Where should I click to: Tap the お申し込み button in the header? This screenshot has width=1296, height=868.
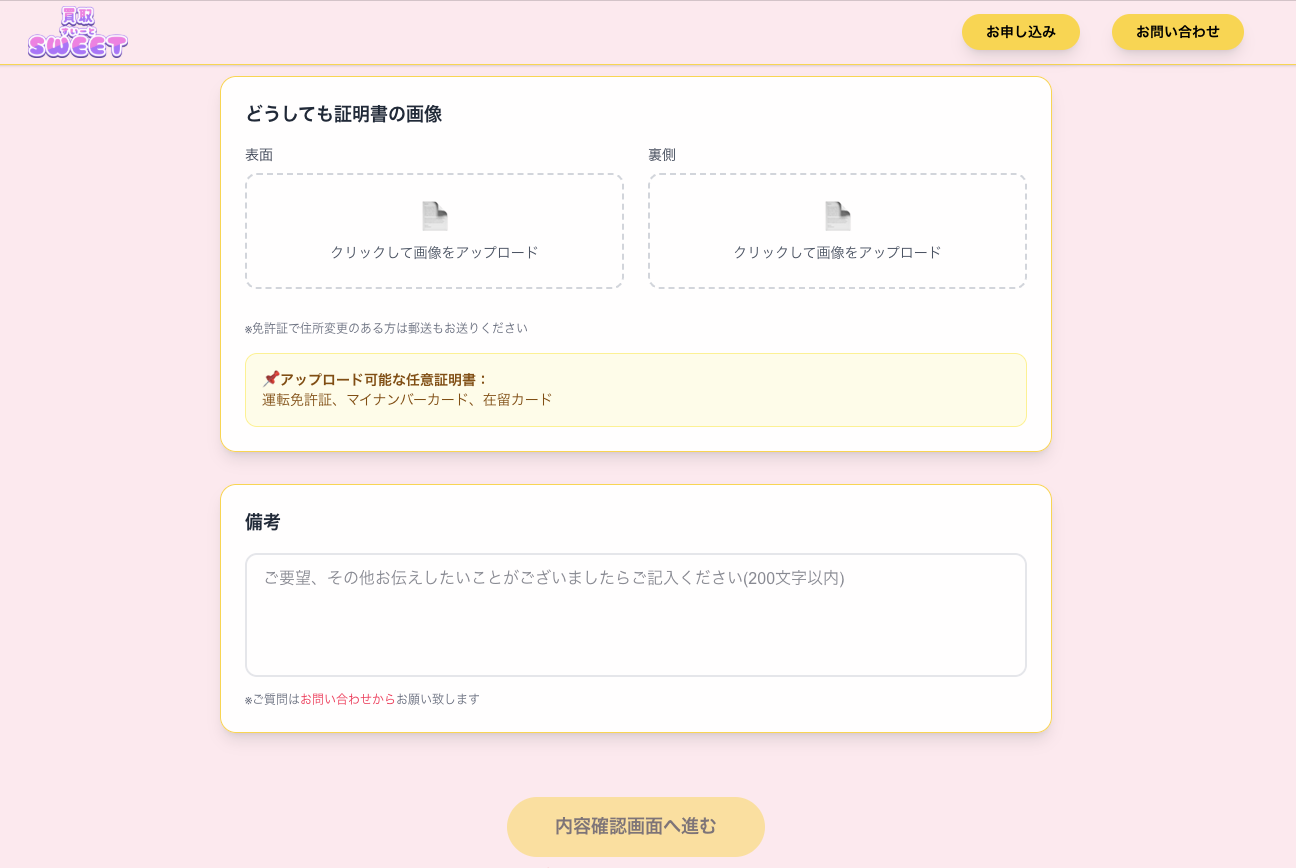point(1020,32)
